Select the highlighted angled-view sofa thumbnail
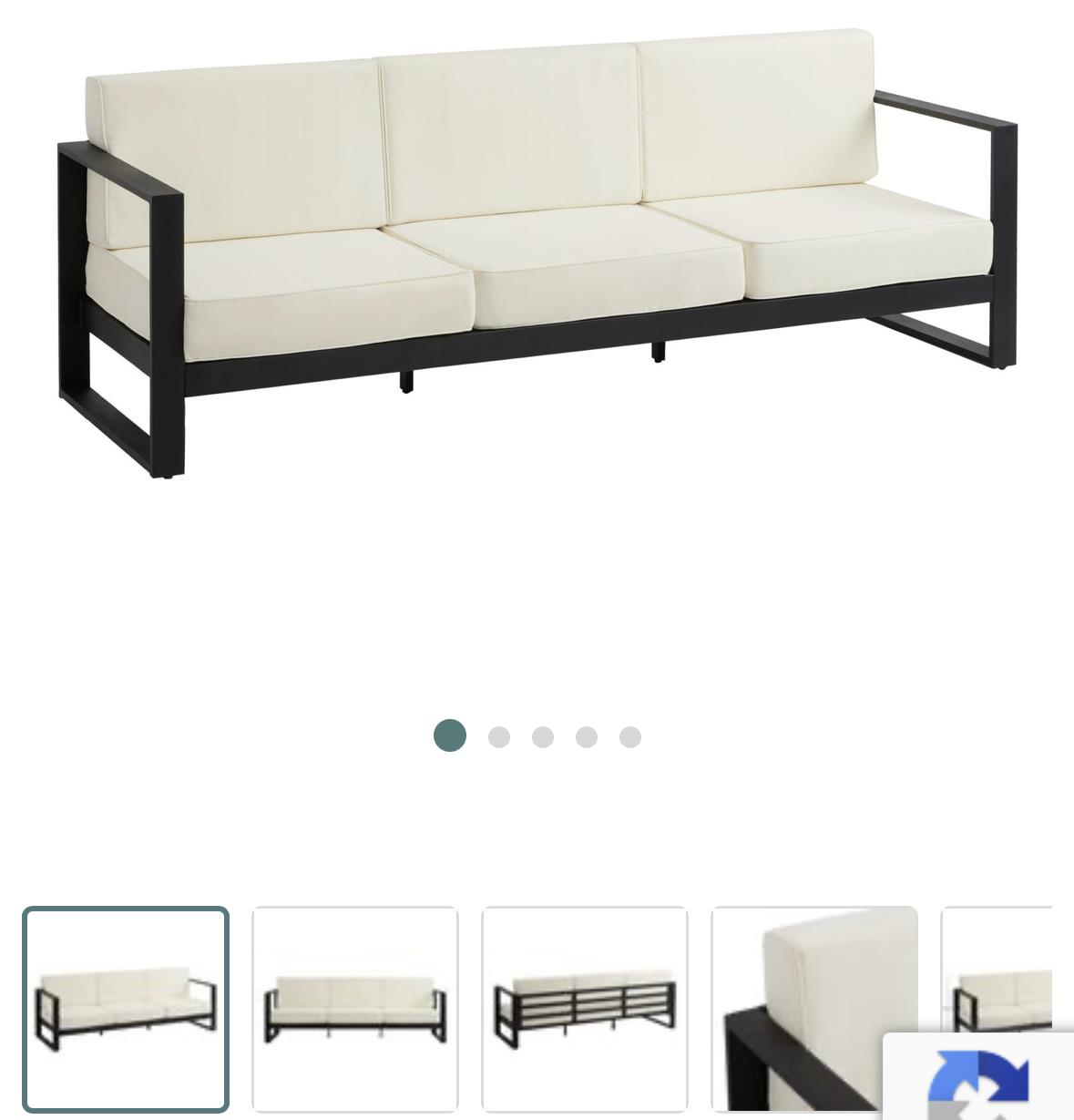 tap(126, 1010)
